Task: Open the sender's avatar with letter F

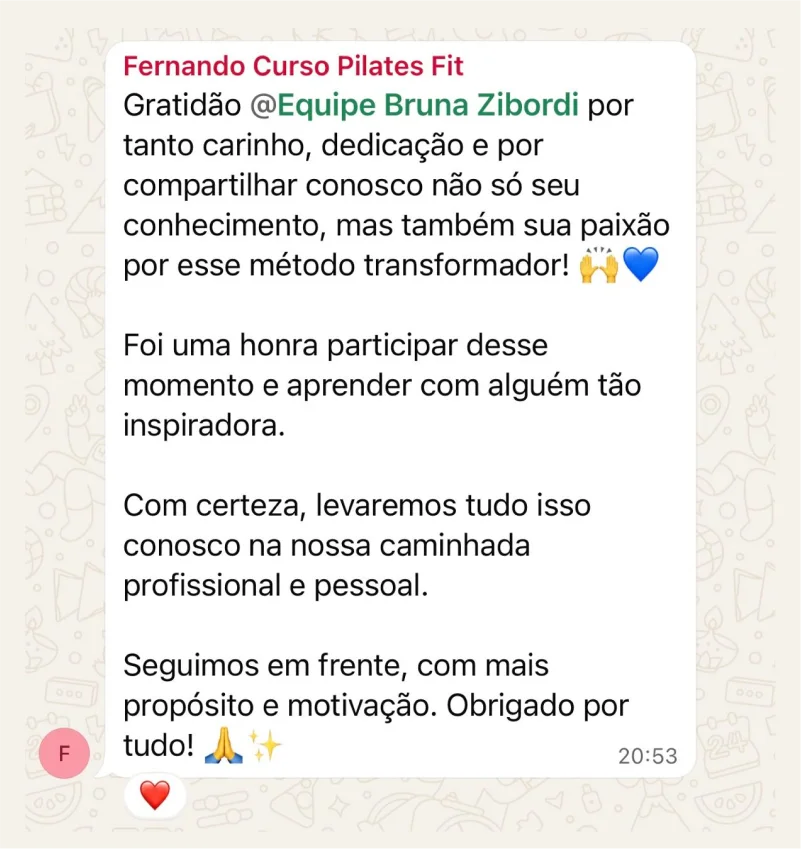Action: [65, 755]
